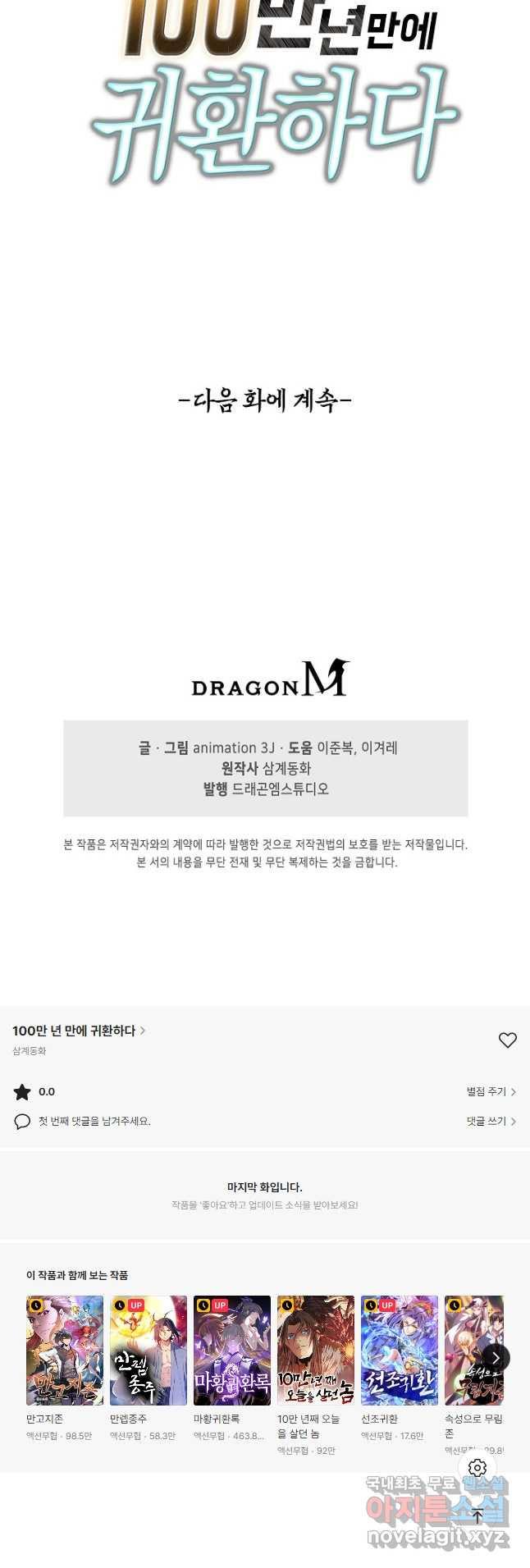Open viewer settings gear icon

tap(477, 1468)
